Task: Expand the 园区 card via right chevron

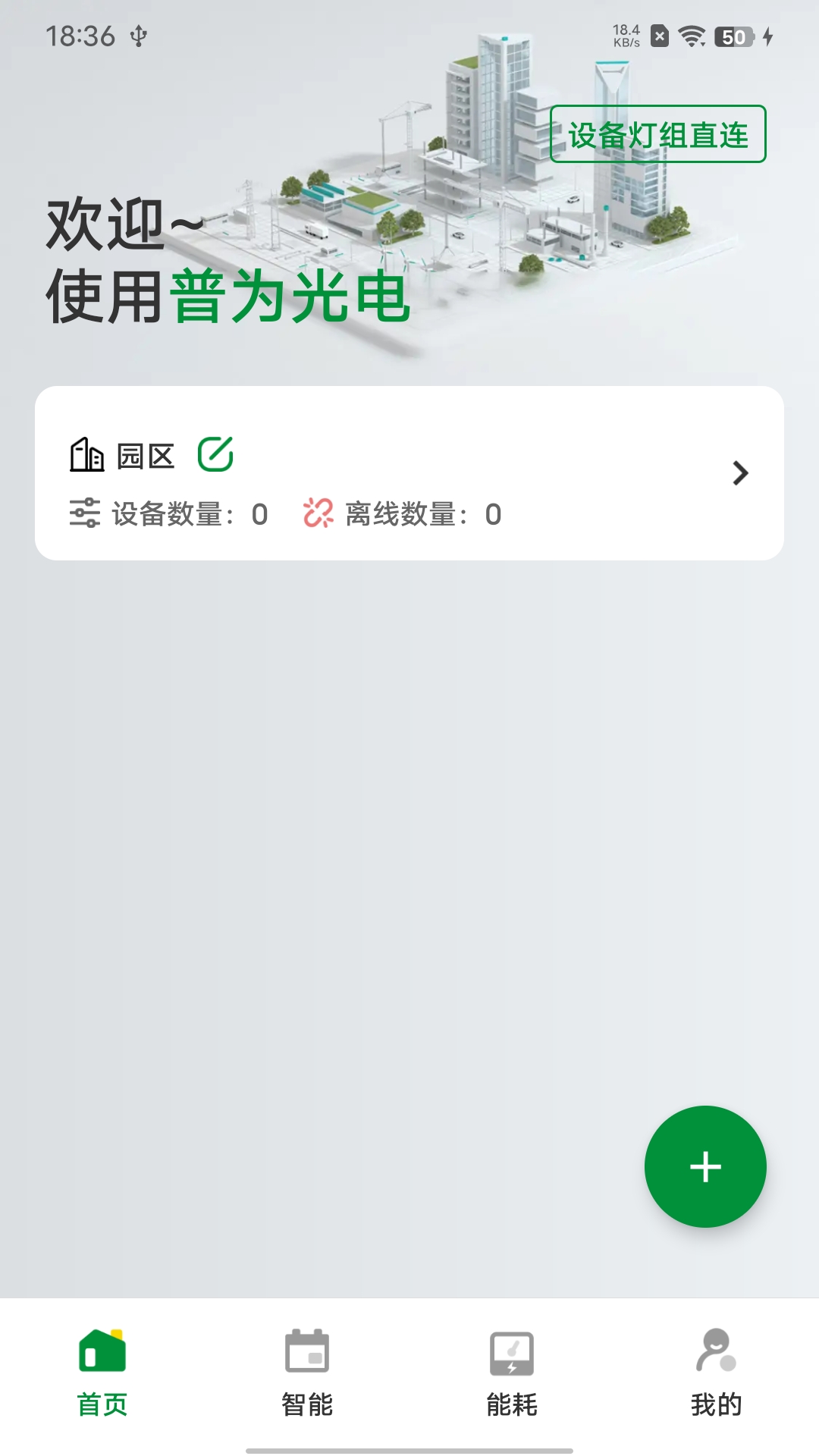Action: click(x=739, y=472)
